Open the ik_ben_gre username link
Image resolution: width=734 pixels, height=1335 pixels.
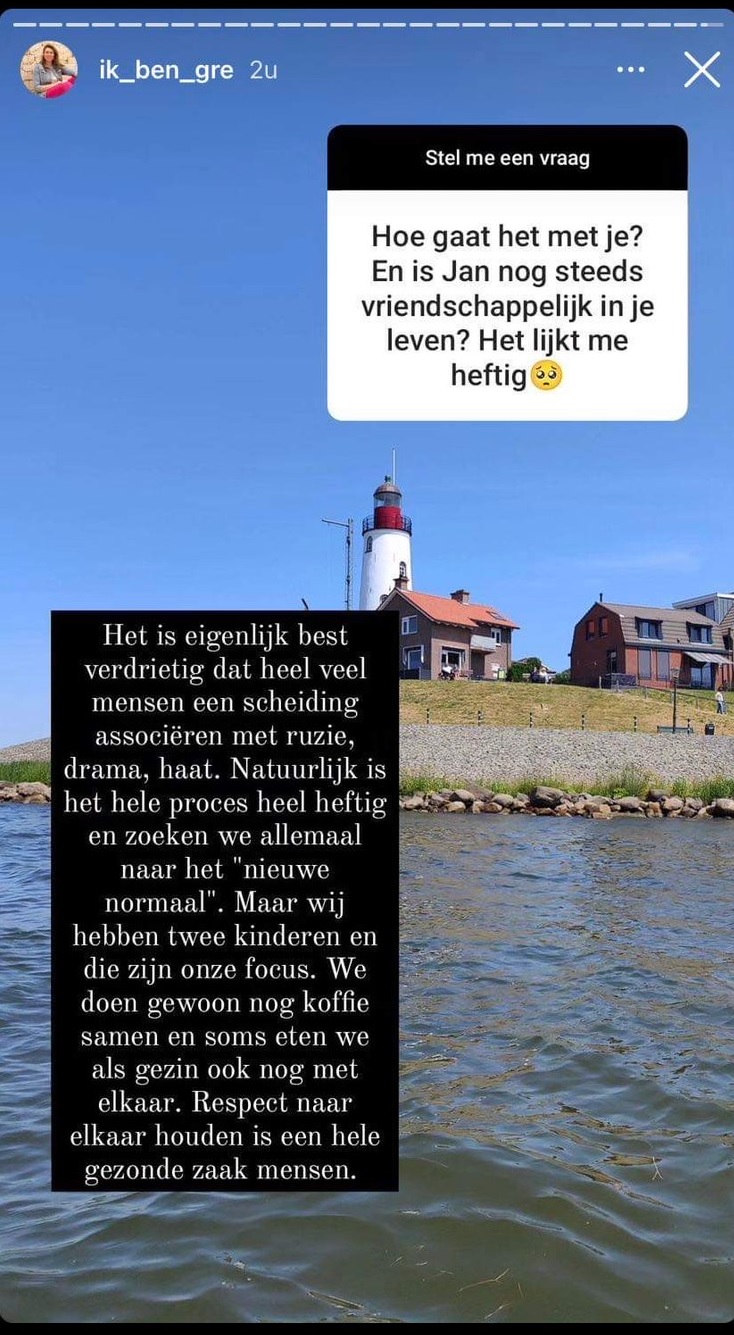(166, 71)
